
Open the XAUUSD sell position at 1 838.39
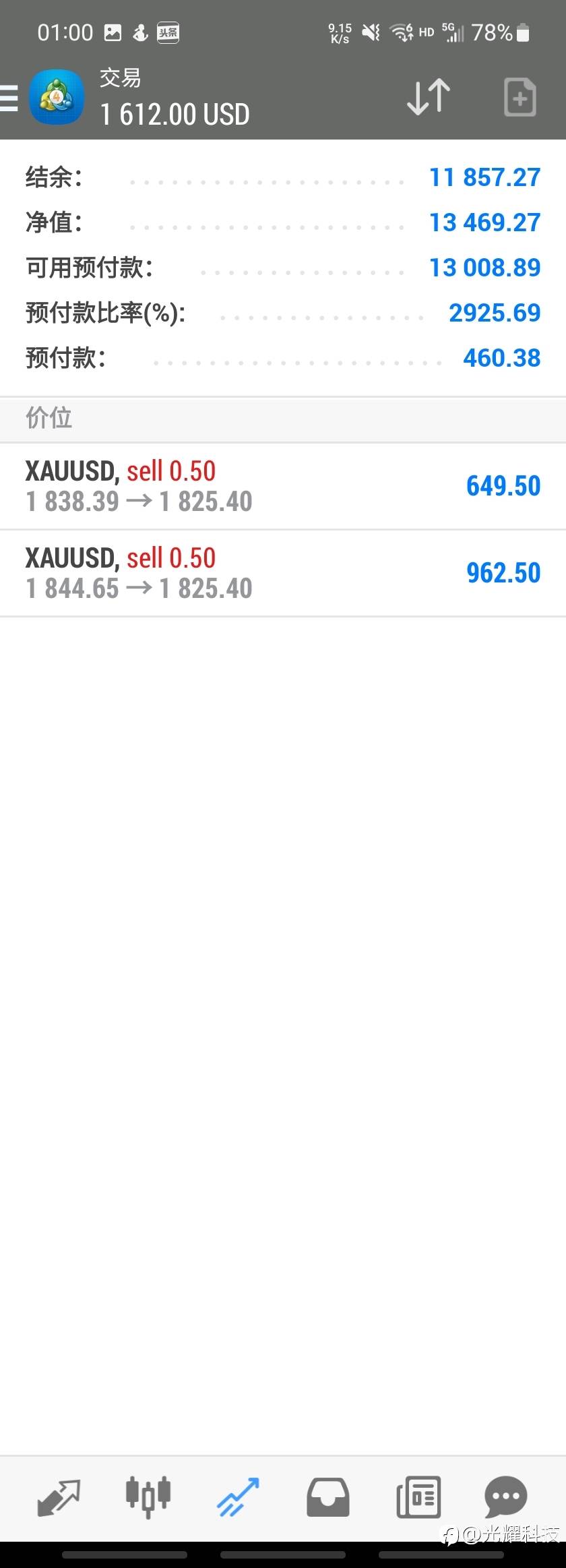pos(283,486)
